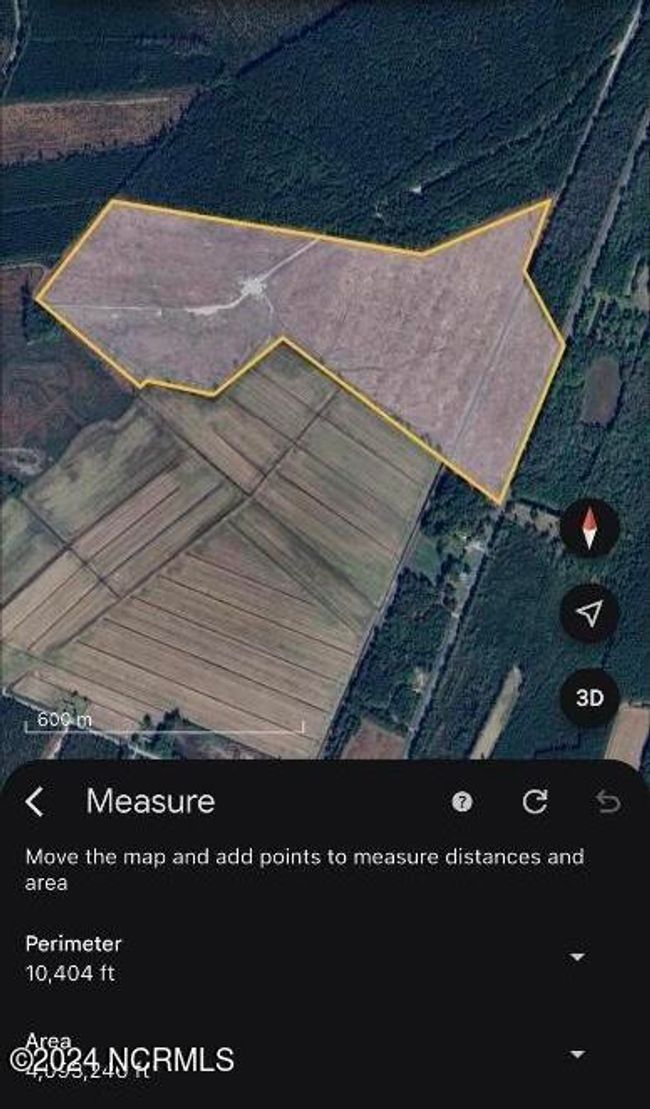Restart the measurement with the refresh icon
This screenshot has width=650, height=1109.
[x=535, y=801]
